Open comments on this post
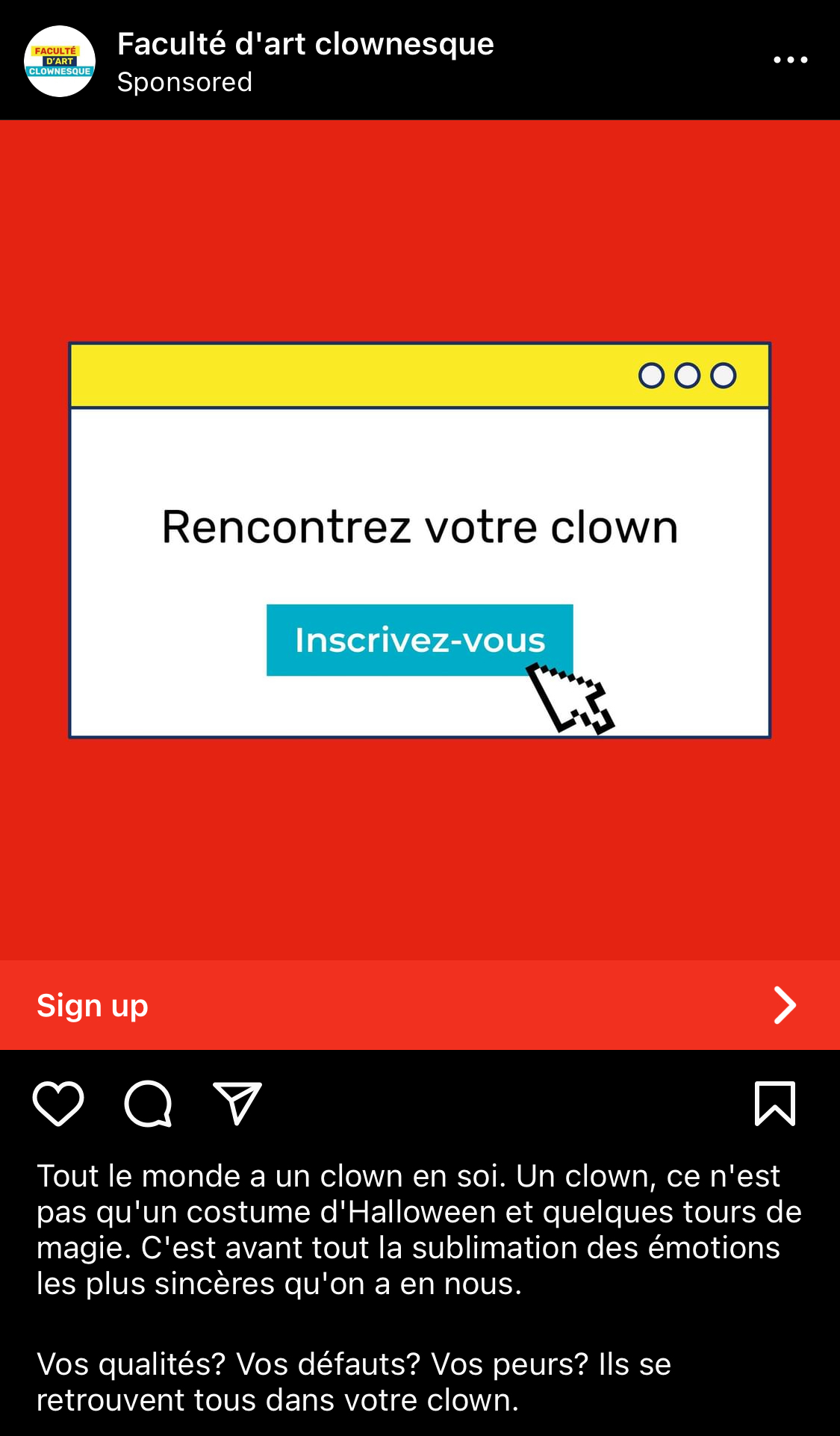Screen dimensions: 840x1436 (x=148, y=1103)
